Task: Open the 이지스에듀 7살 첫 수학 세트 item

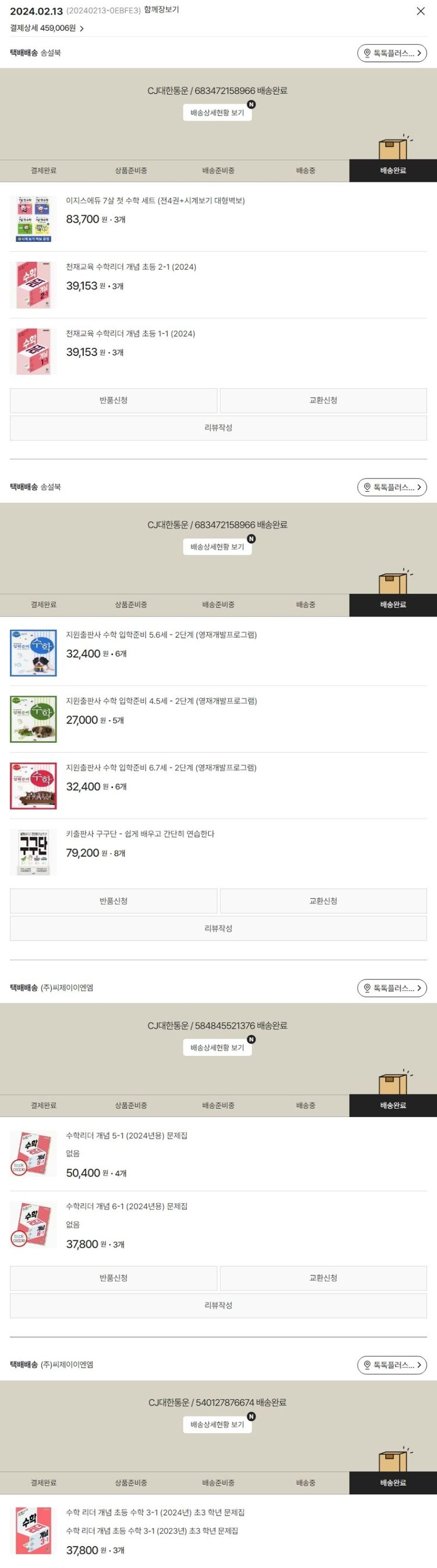Action: [x=155, y=201]
